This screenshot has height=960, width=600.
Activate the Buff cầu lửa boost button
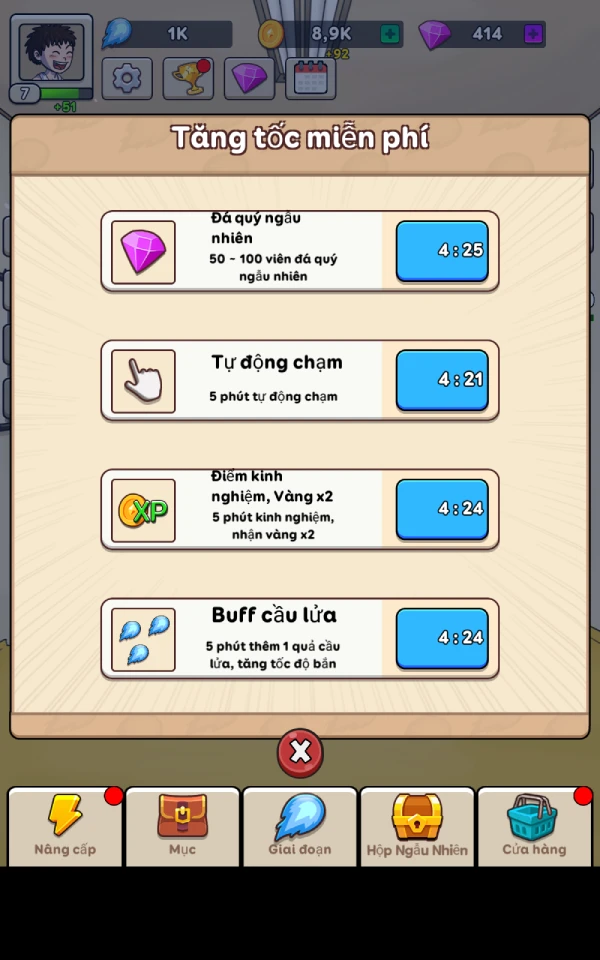(x=442, y=639)
